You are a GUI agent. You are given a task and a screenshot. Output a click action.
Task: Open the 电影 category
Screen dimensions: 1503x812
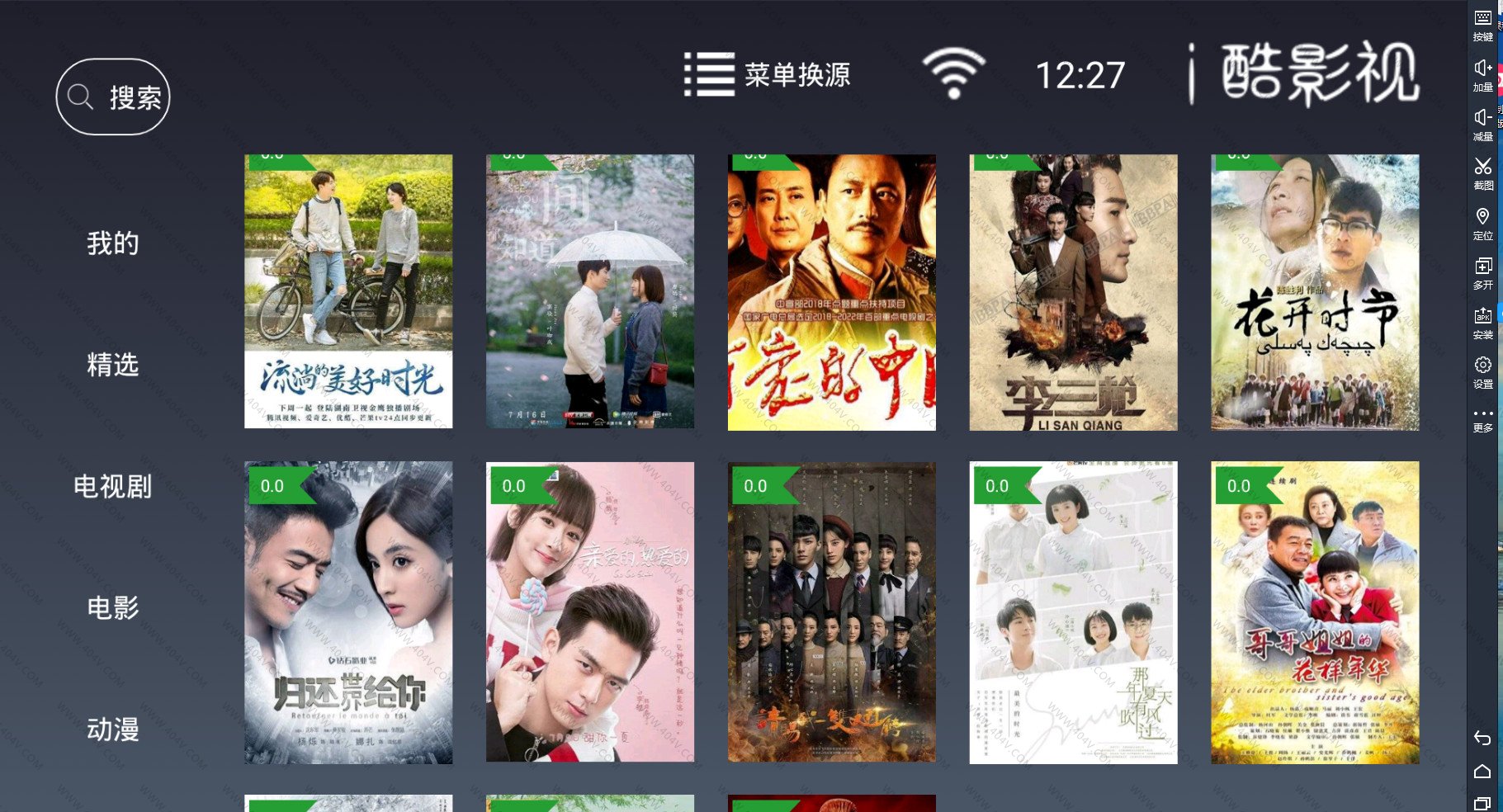click(113, 608)
